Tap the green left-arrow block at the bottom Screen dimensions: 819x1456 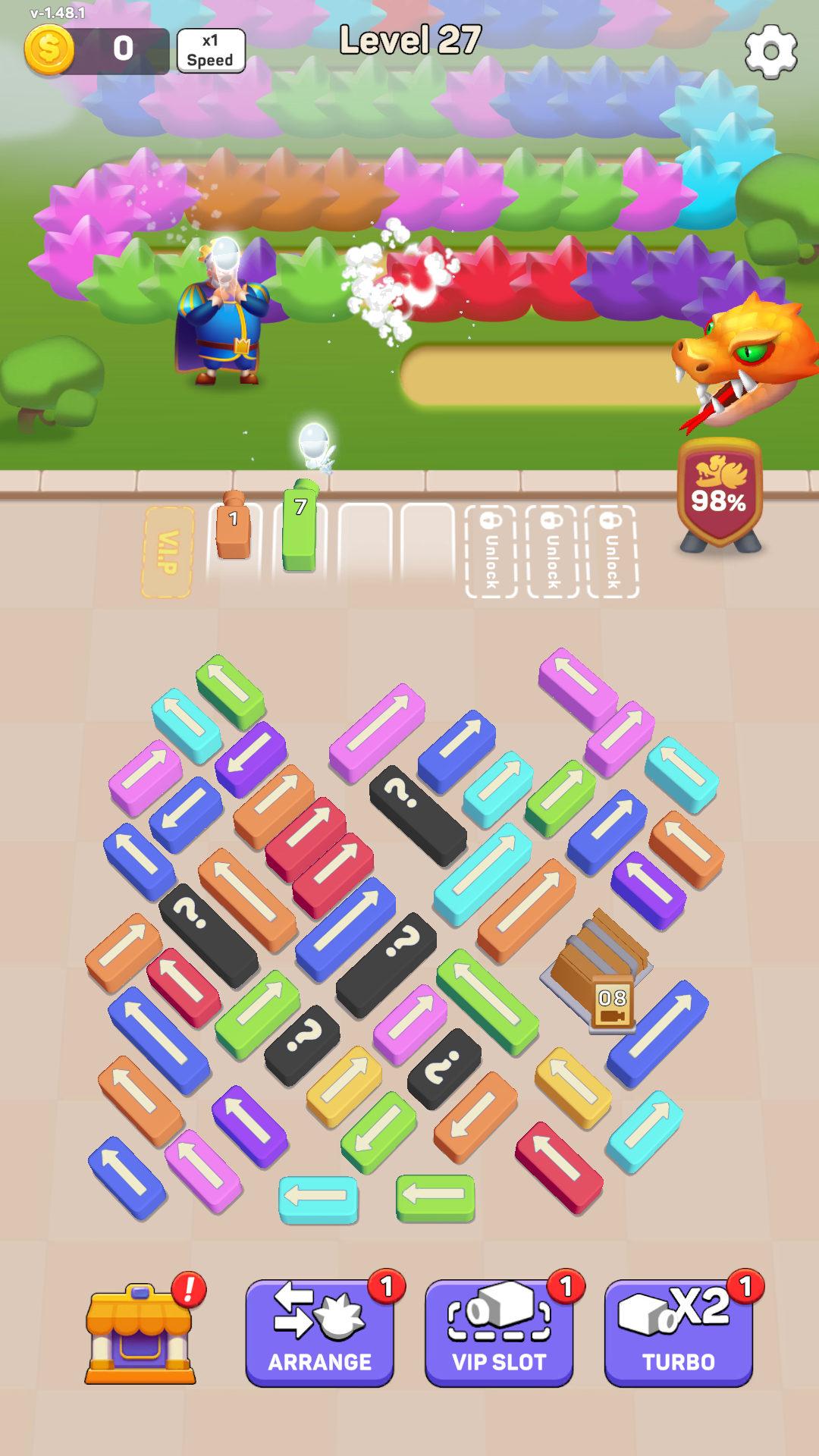(435, 1197)
